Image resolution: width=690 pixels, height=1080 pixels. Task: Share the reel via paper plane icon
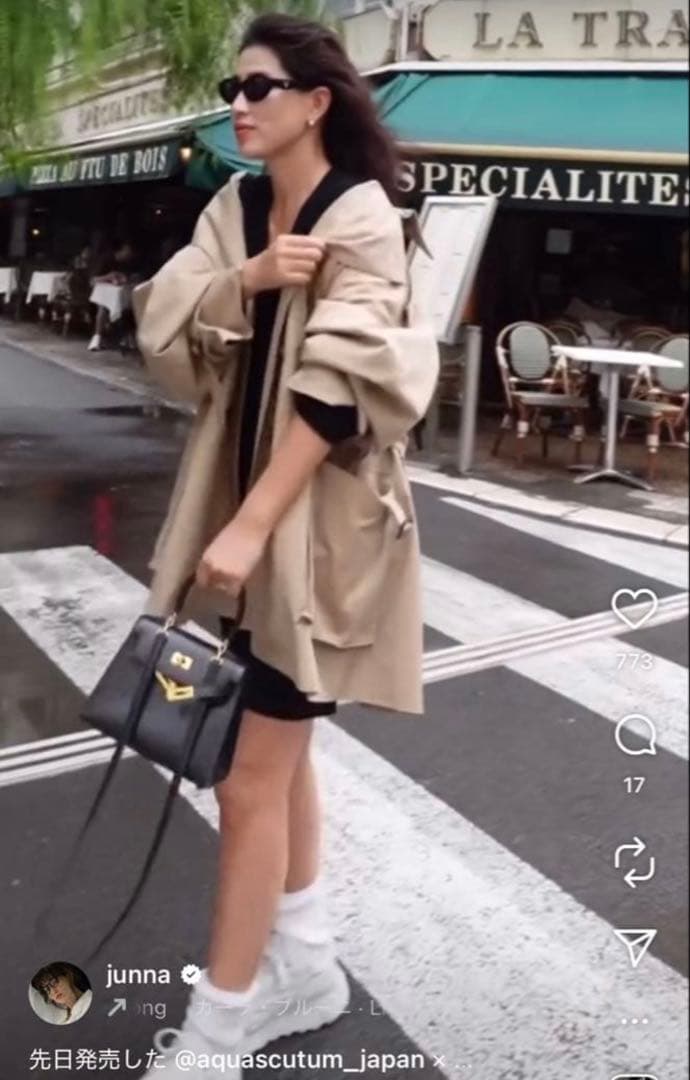[634, 946]
